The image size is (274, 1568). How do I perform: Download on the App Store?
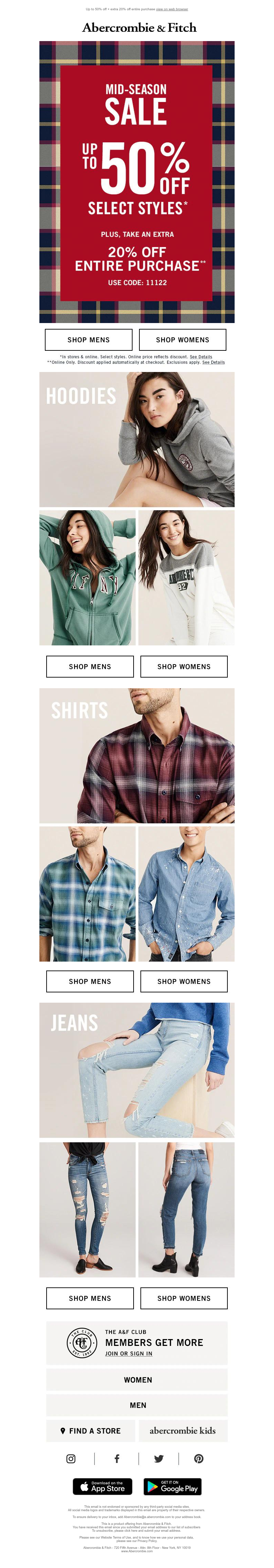click(102, 1487)
